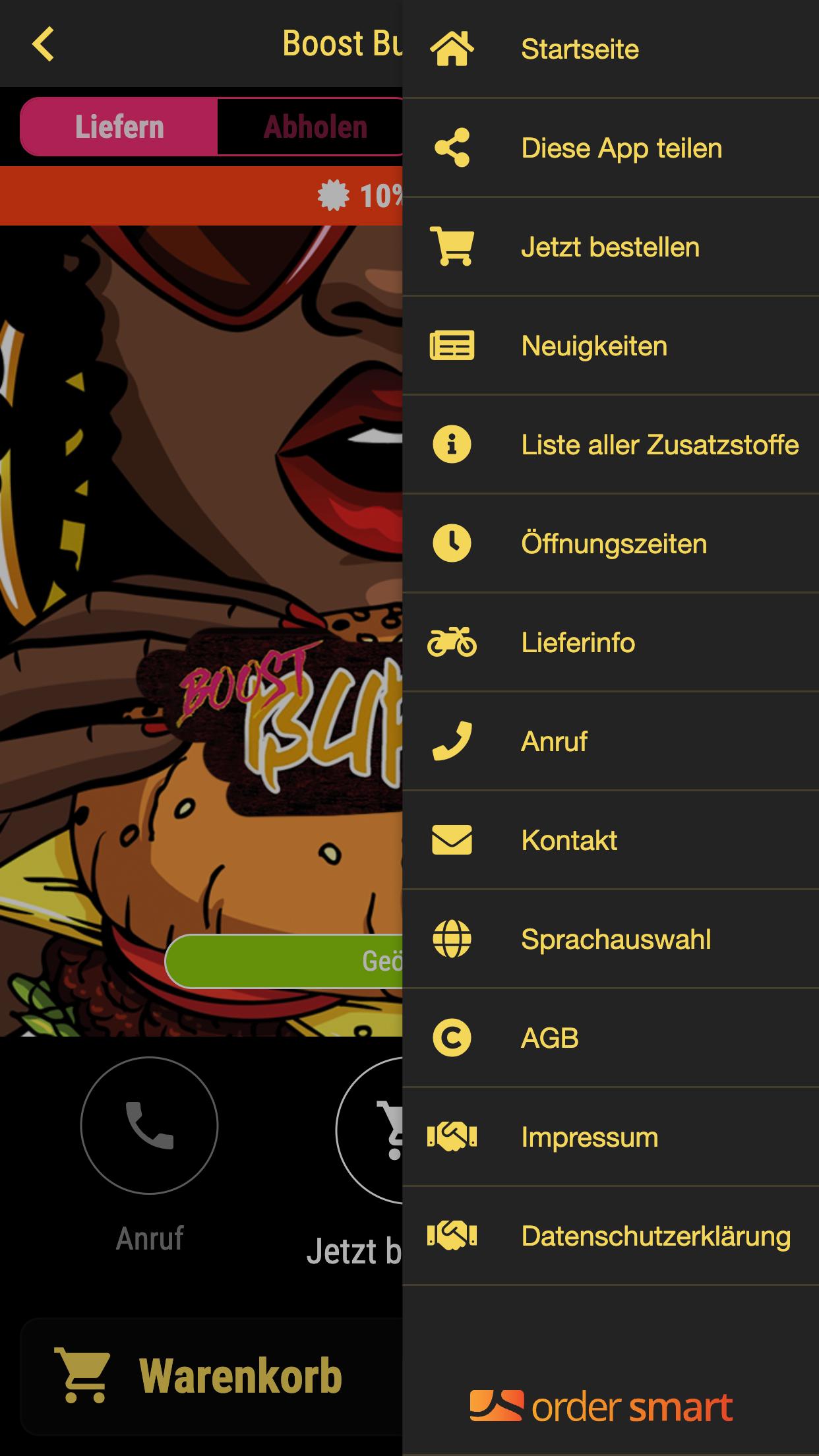Image resolution: width=819 pixels, height=1456 pixels.
Task: Open Neuigkeiten
Action: click(x=611, y=346)
